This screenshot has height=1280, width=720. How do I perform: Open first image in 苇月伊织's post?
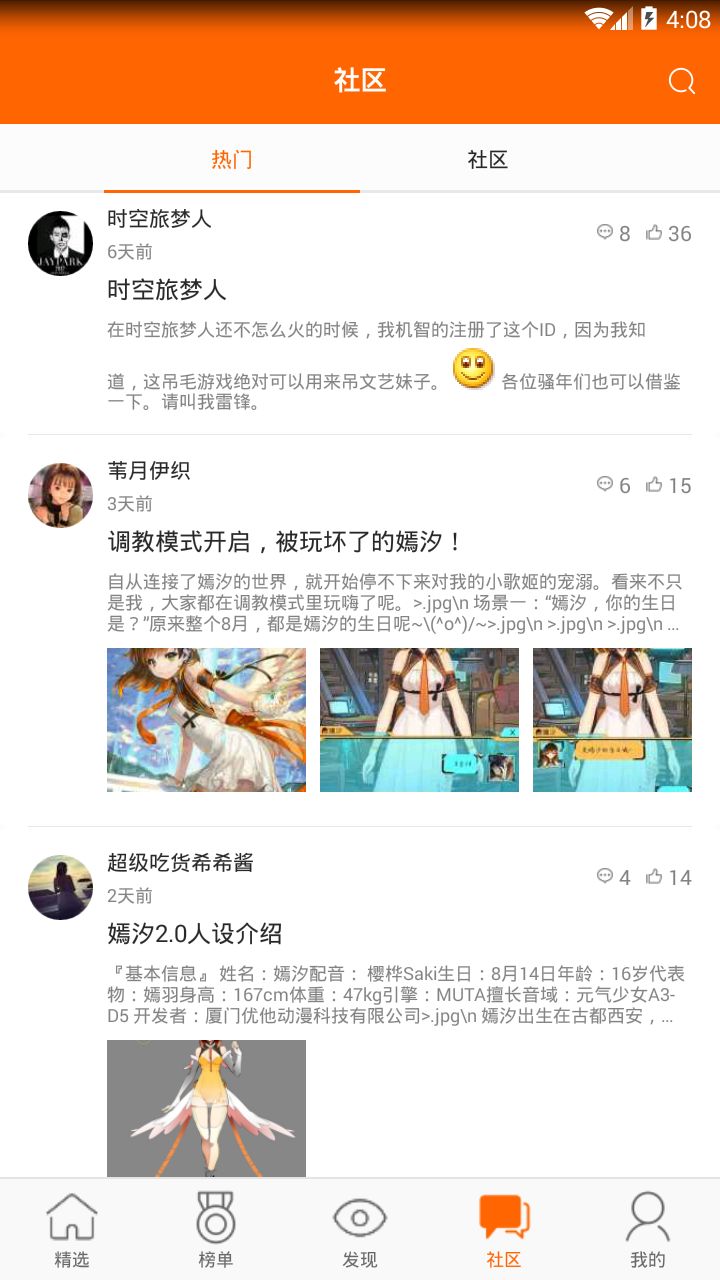pos(206,720)
